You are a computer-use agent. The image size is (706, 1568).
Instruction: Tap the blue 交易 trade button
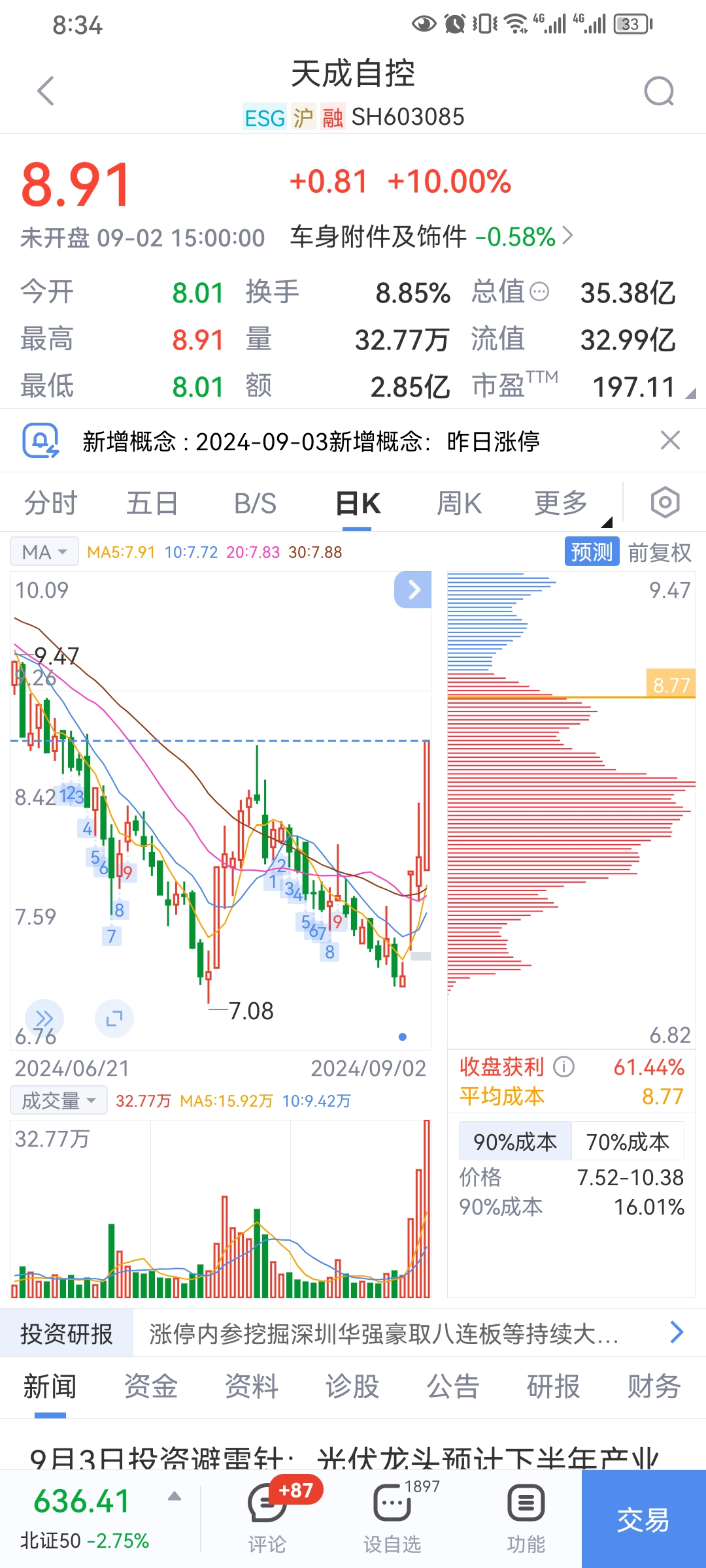click(644, 1520)
